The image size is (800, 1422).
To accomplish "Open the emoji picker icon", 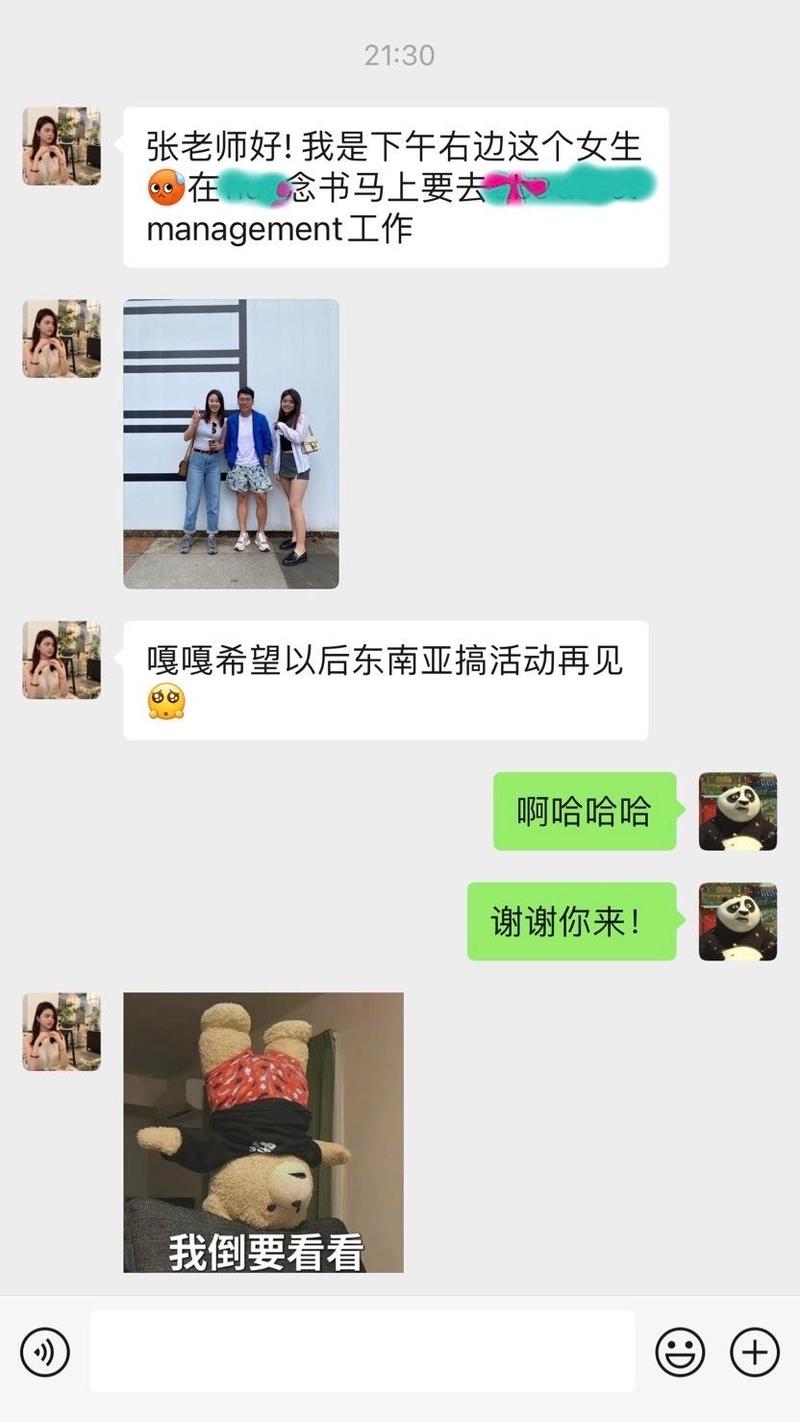I will pos(678,1350).
